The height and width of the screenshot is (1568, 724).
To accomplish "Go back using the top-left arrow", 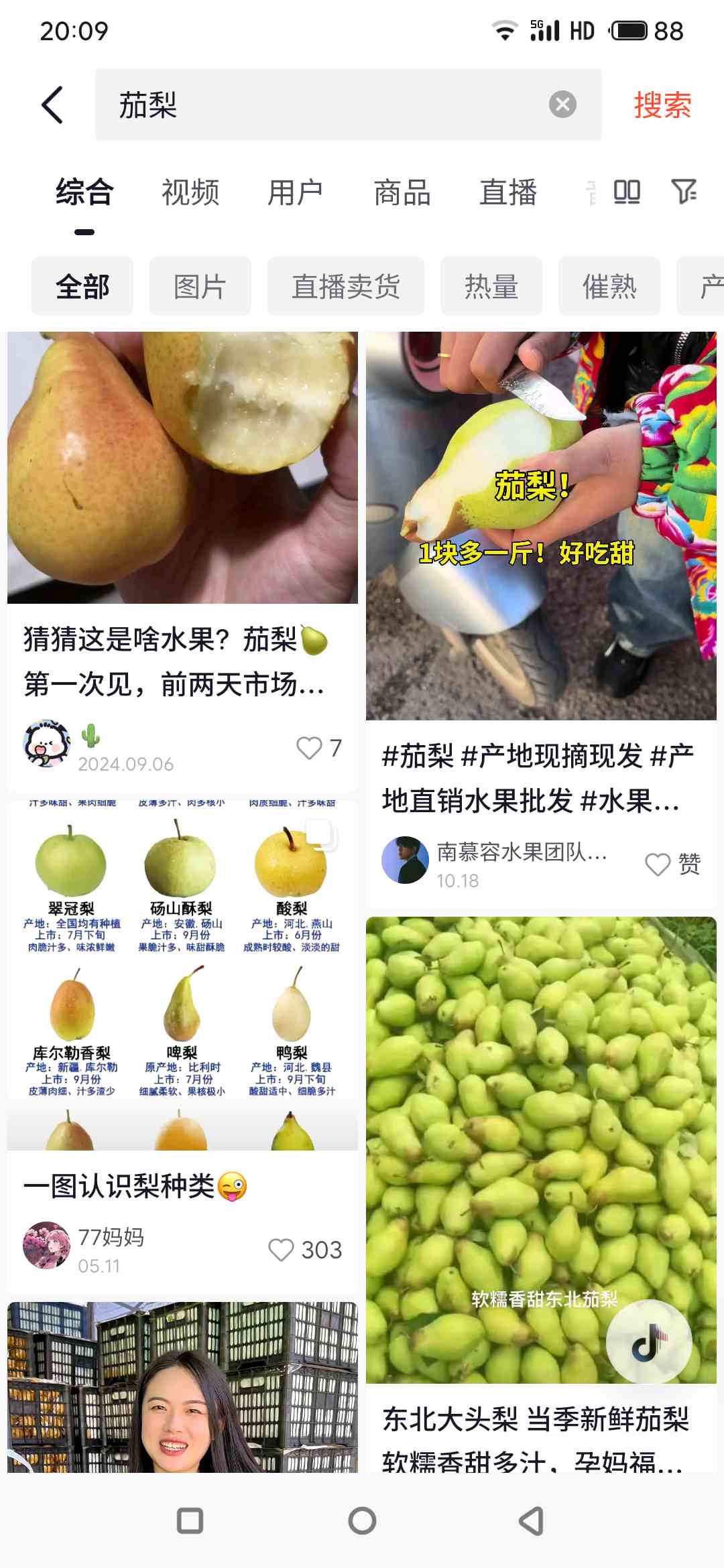I will point(52,105).
